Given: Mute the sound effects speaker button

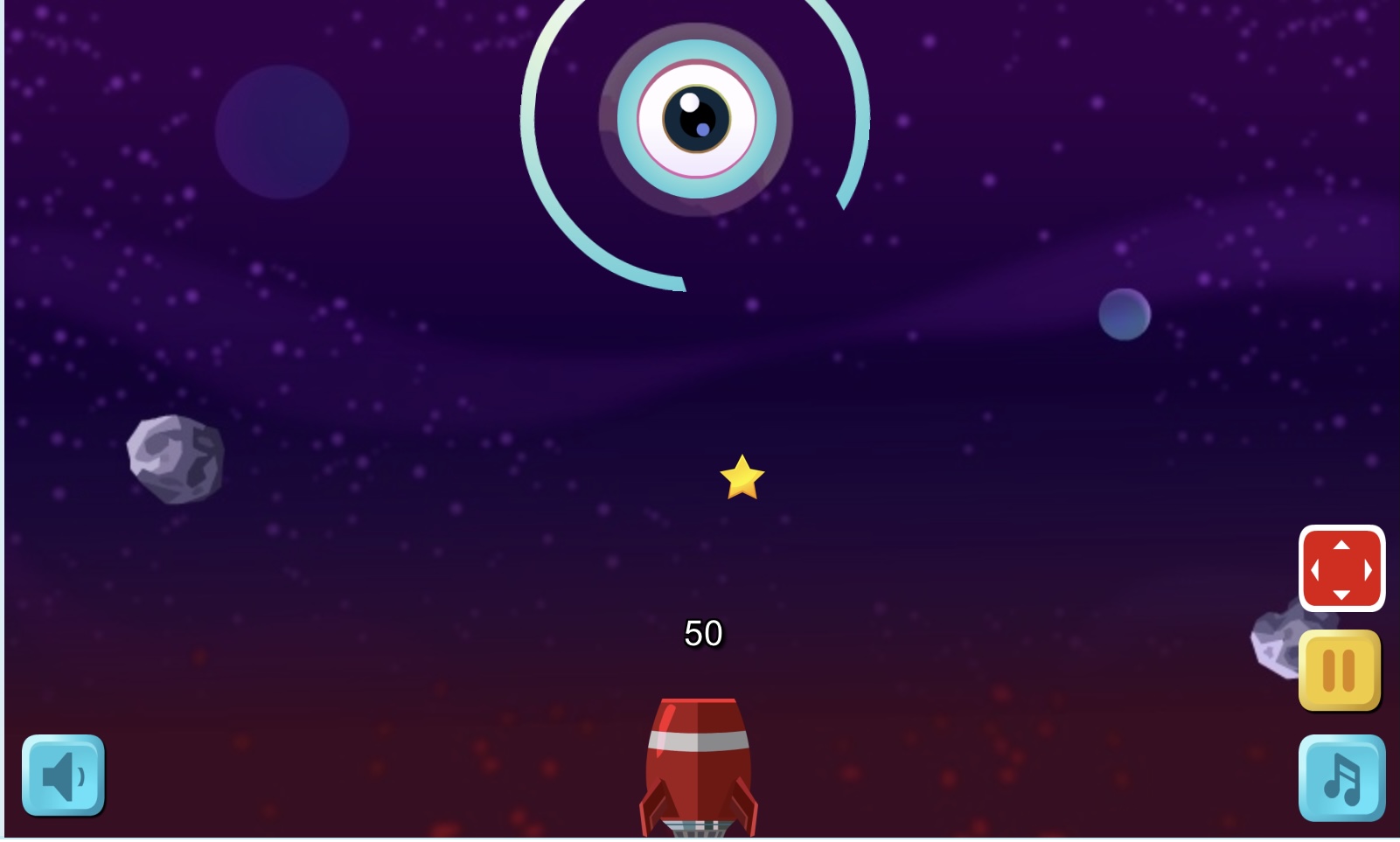Looking at the screenshot, I should (x=63, y=776).
